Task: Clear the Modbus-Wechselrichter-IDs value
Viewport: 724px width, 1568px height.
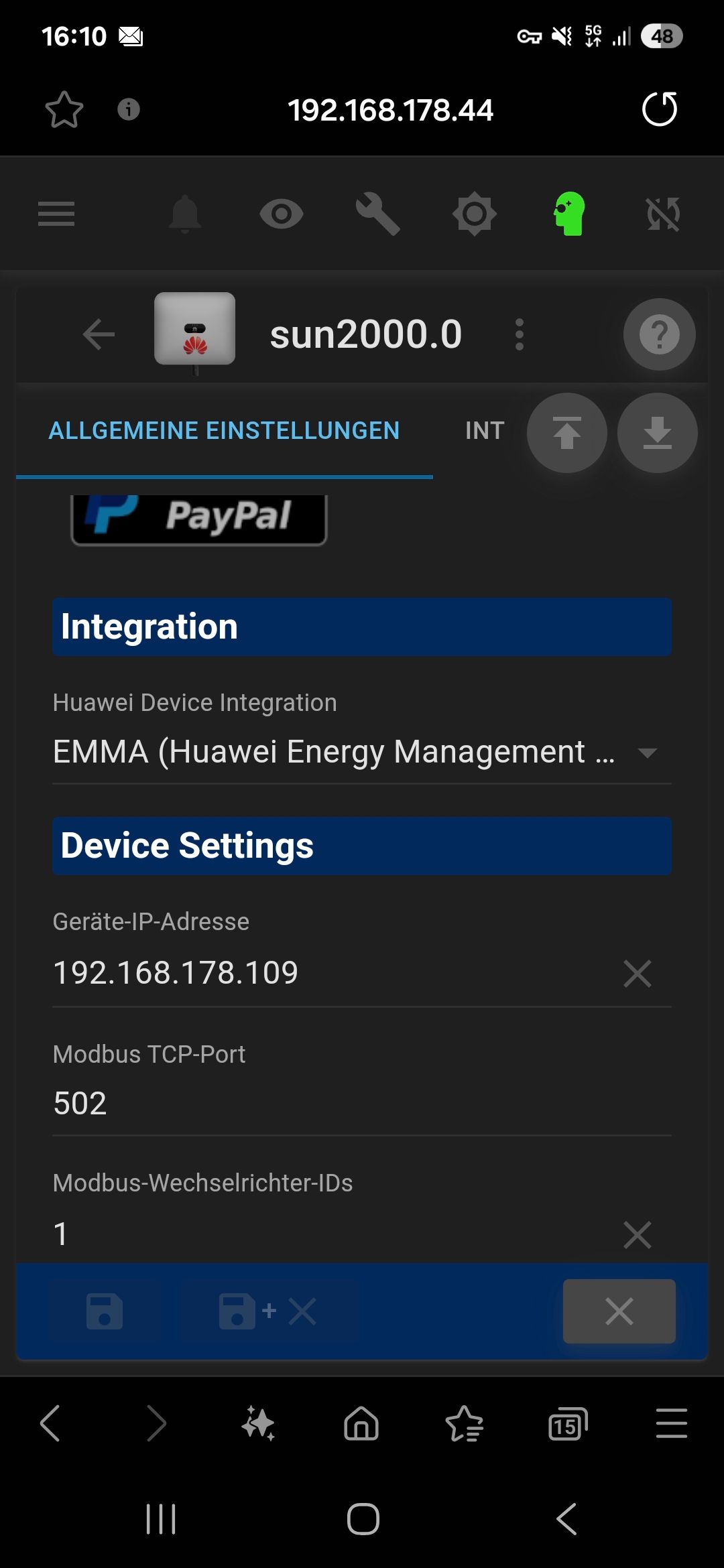Action: (x=637, y=1234)
